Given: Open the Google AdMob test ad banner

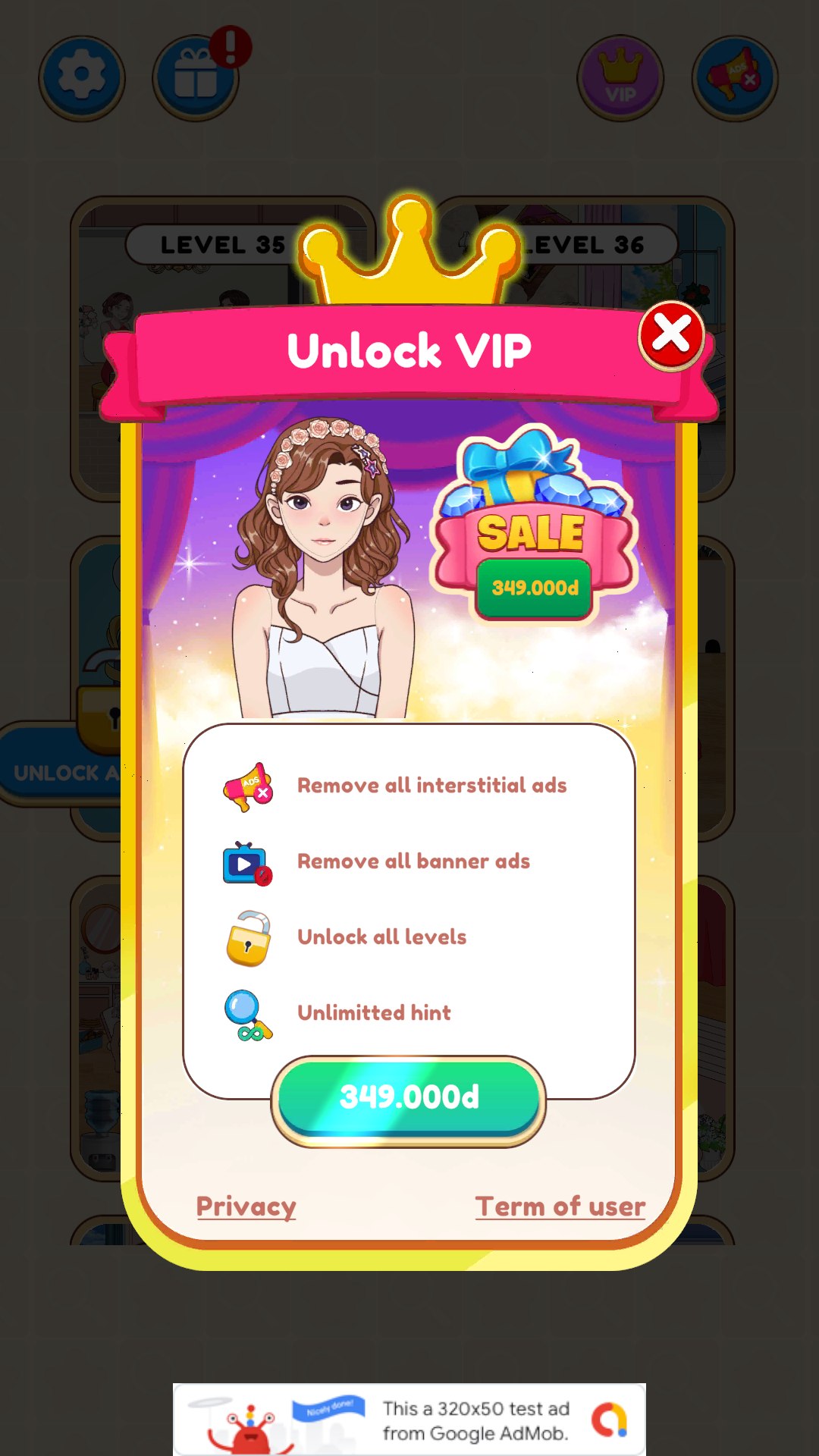Looking at the screenshot, I should tap(409, 1420).
